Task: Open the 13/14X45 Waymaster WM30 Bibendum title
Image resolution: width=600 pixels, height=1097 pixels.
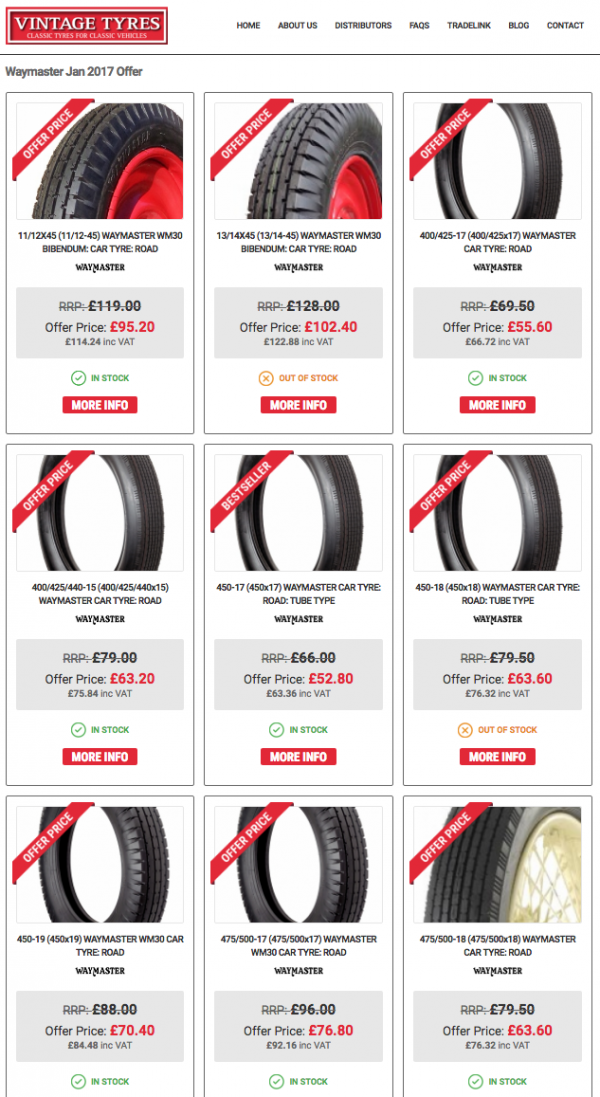Action: tap(299, 242)
